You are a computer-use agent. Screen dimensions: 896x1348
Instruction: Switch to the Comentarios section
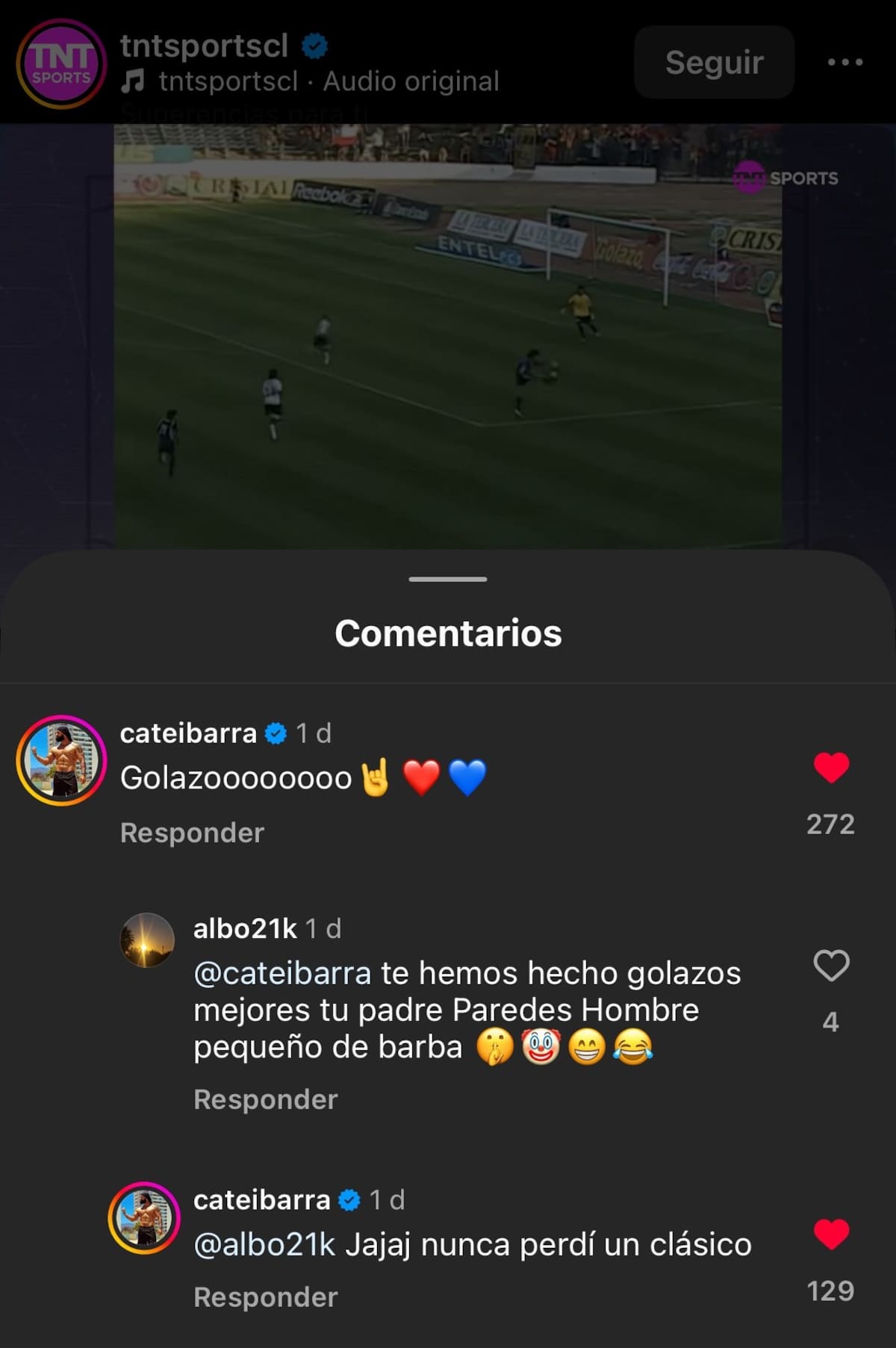click(447, 634)
